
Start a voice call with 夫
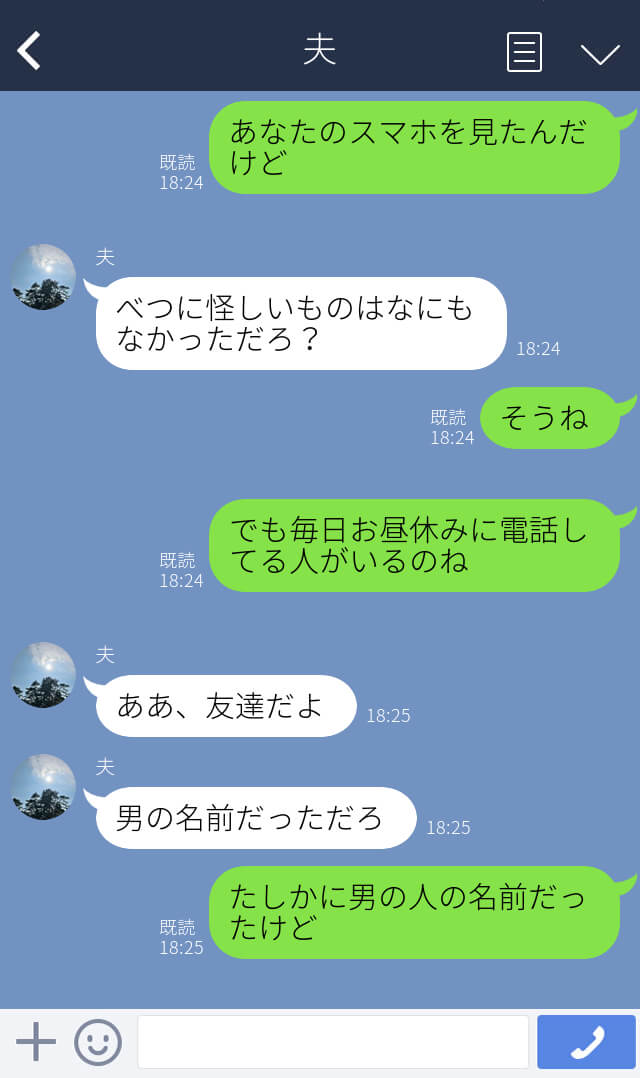point(587,1042)
